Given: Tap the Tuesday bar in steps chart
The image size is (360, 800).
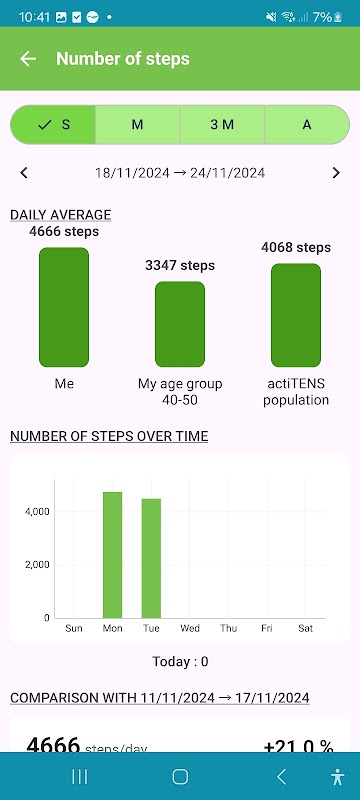Looking at the screenshot, I should pyautogui.click(x=151, y=559).
